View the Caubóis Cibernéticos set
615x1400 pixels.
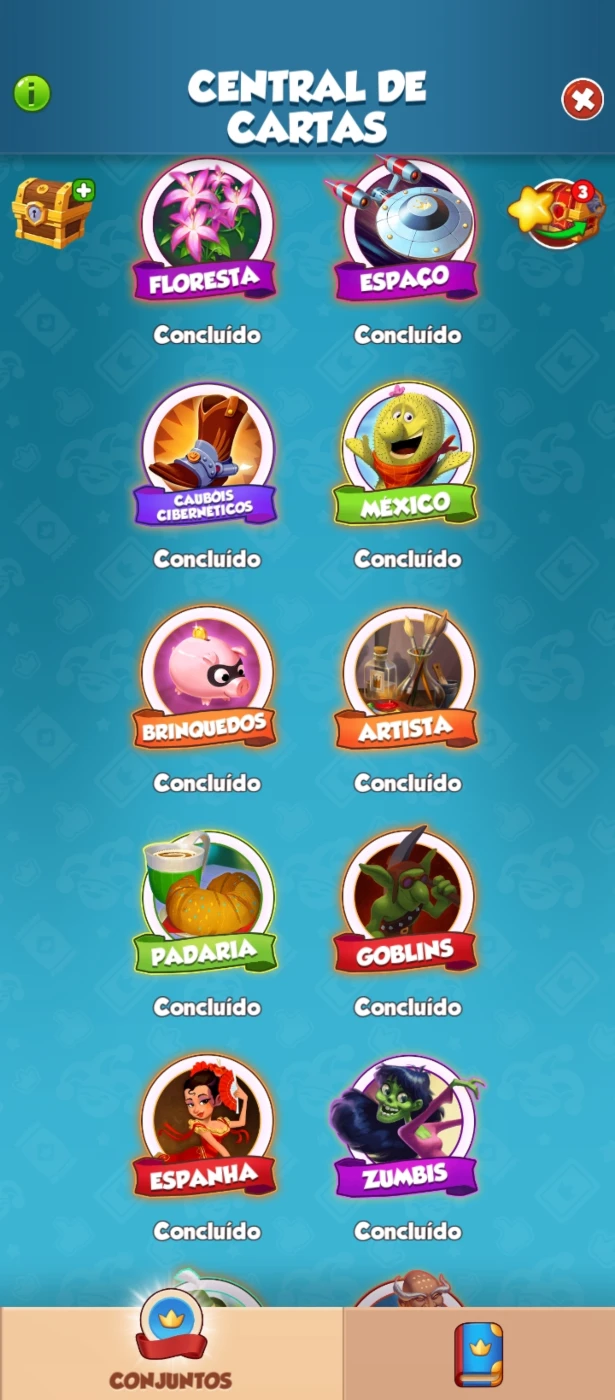coord(206,454)
